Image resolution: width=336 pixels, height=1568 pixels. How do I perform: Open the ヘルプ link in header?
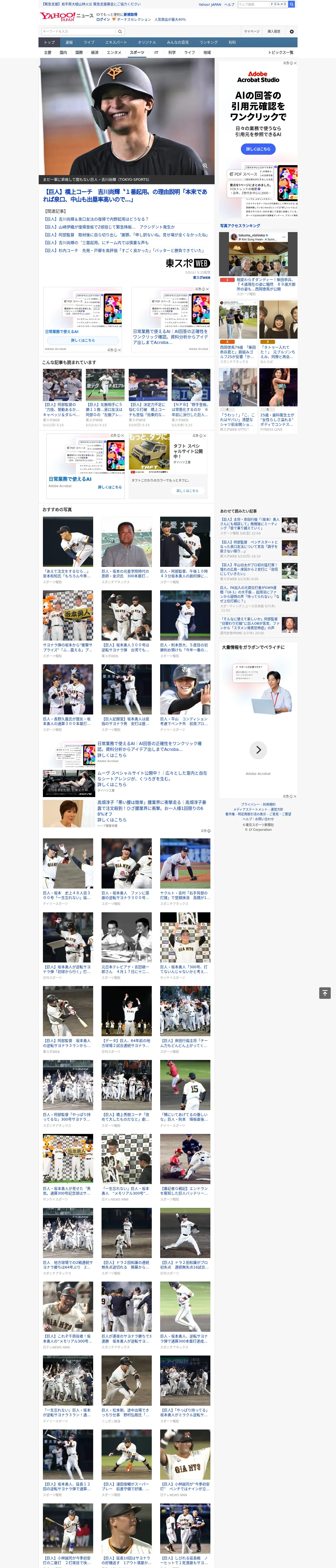[229, 4]
